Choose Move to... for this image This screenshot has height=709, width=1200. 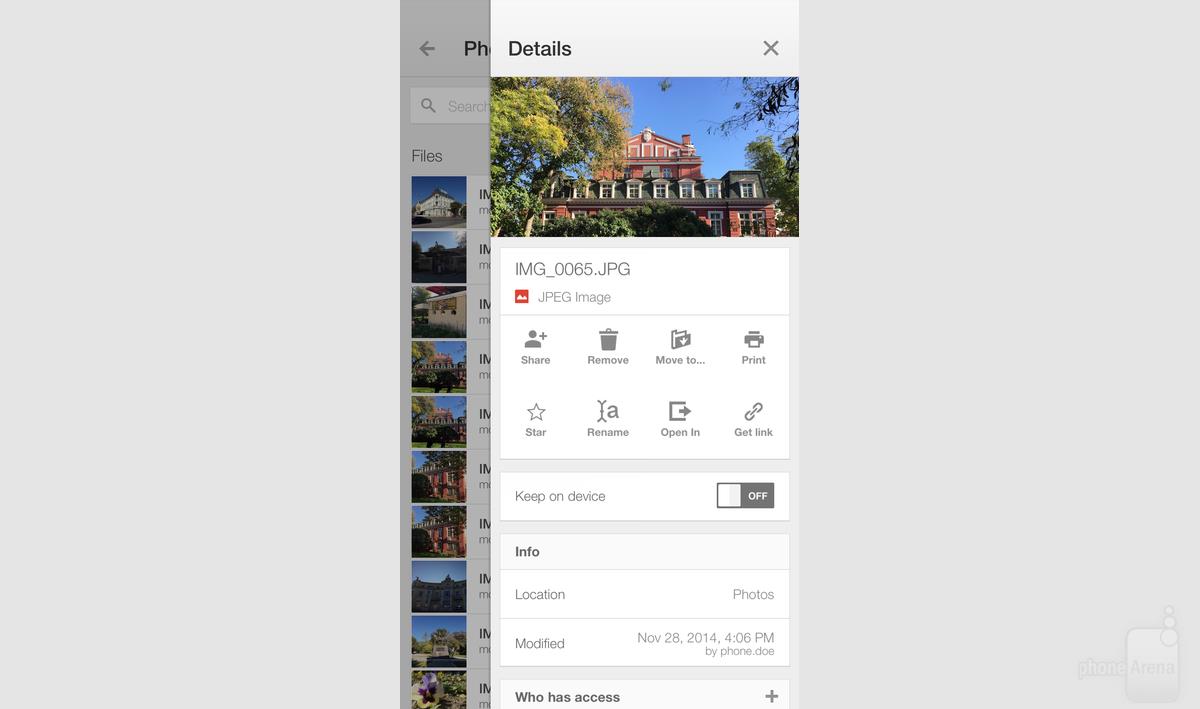coord(680,347)
